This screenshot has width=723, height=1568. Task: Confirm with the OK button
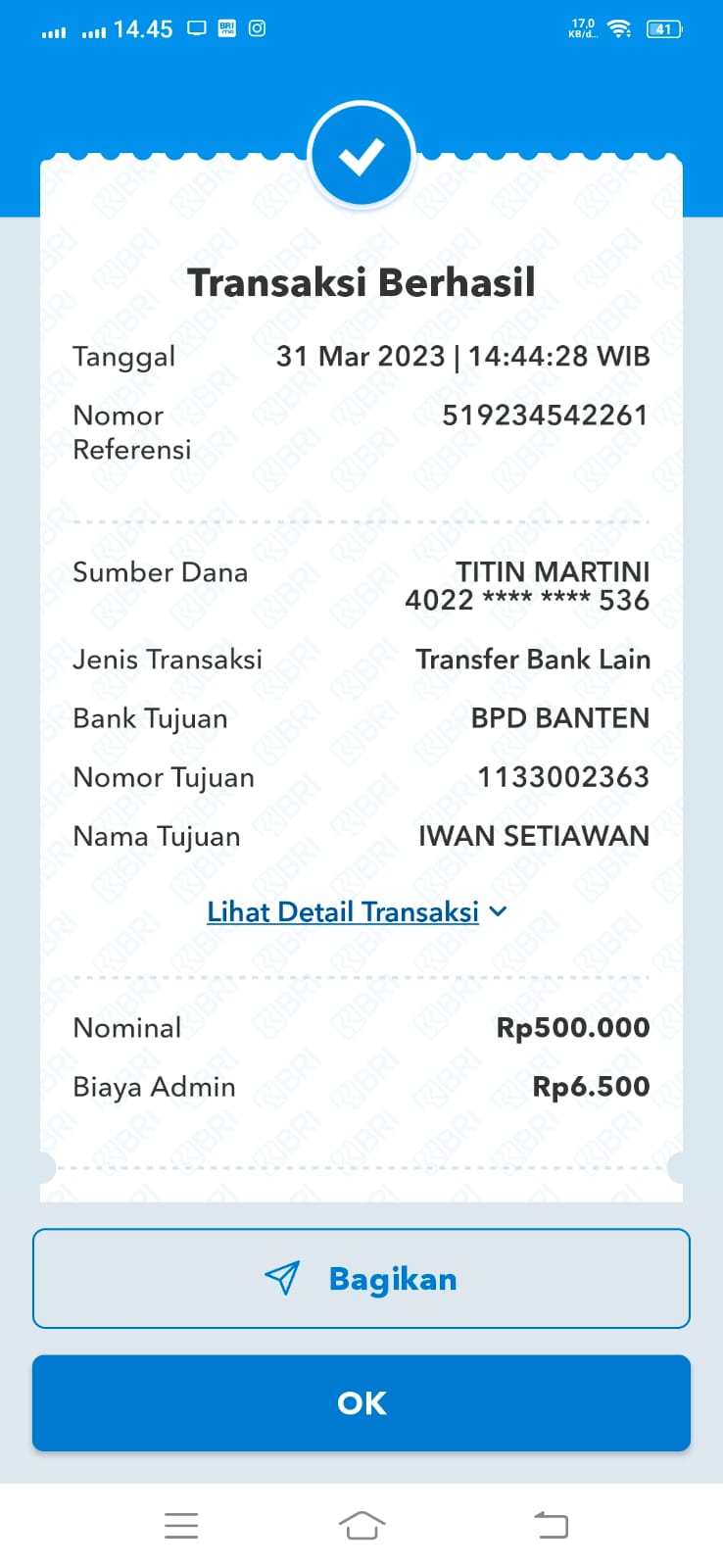coord(361,1402)
